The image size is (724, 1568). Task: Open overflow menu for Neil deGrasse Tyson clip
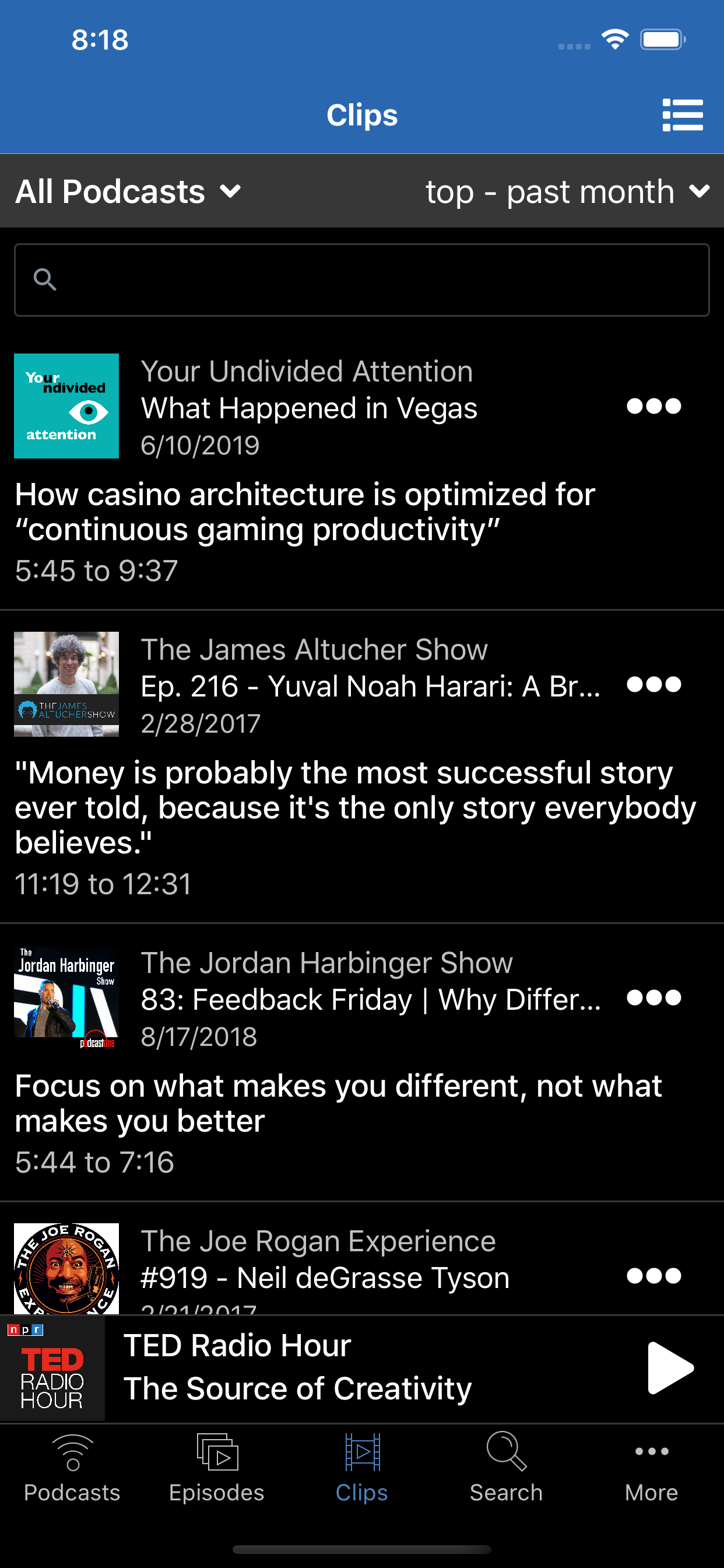coord(653,1276)
